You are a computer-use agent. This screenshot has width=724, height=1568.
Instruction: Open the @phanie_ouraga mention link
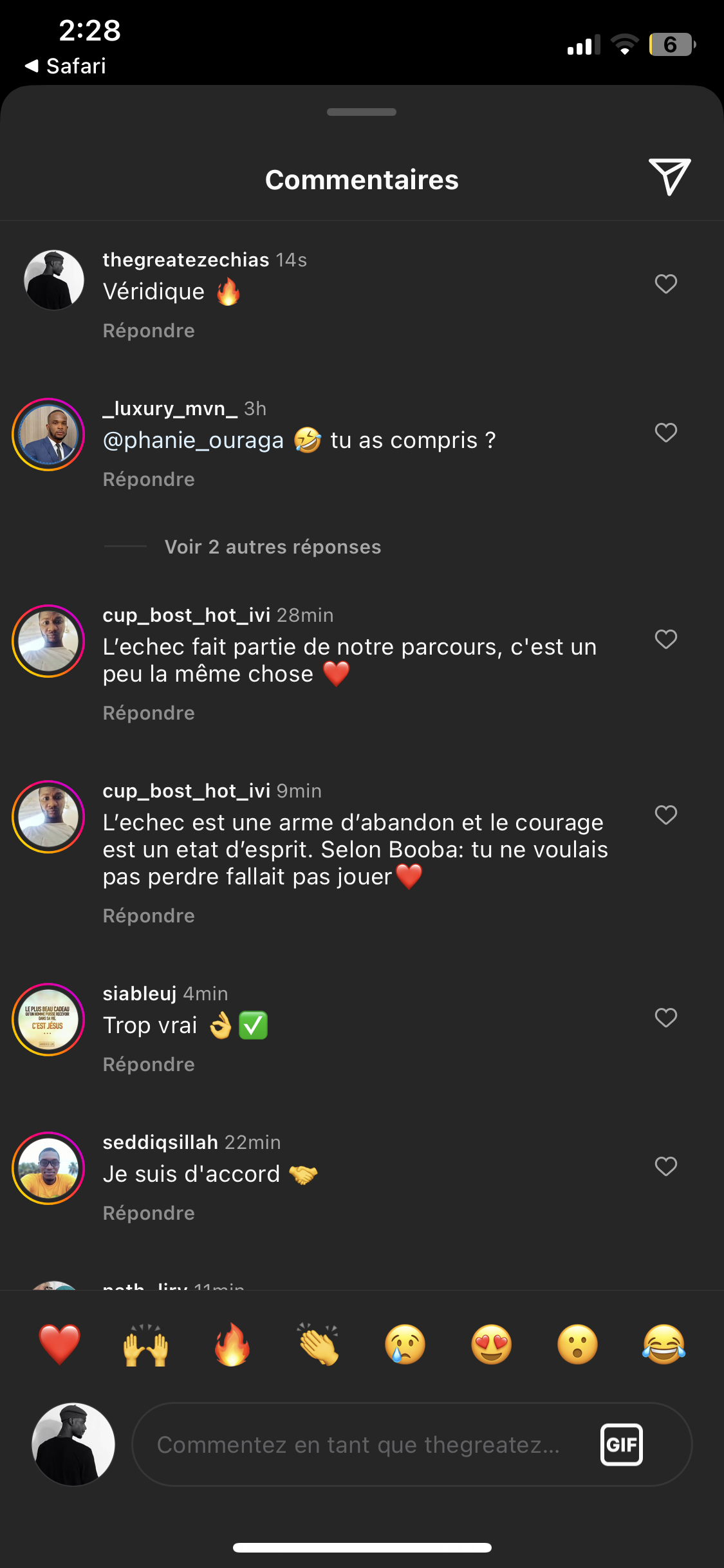pos(193,440)
